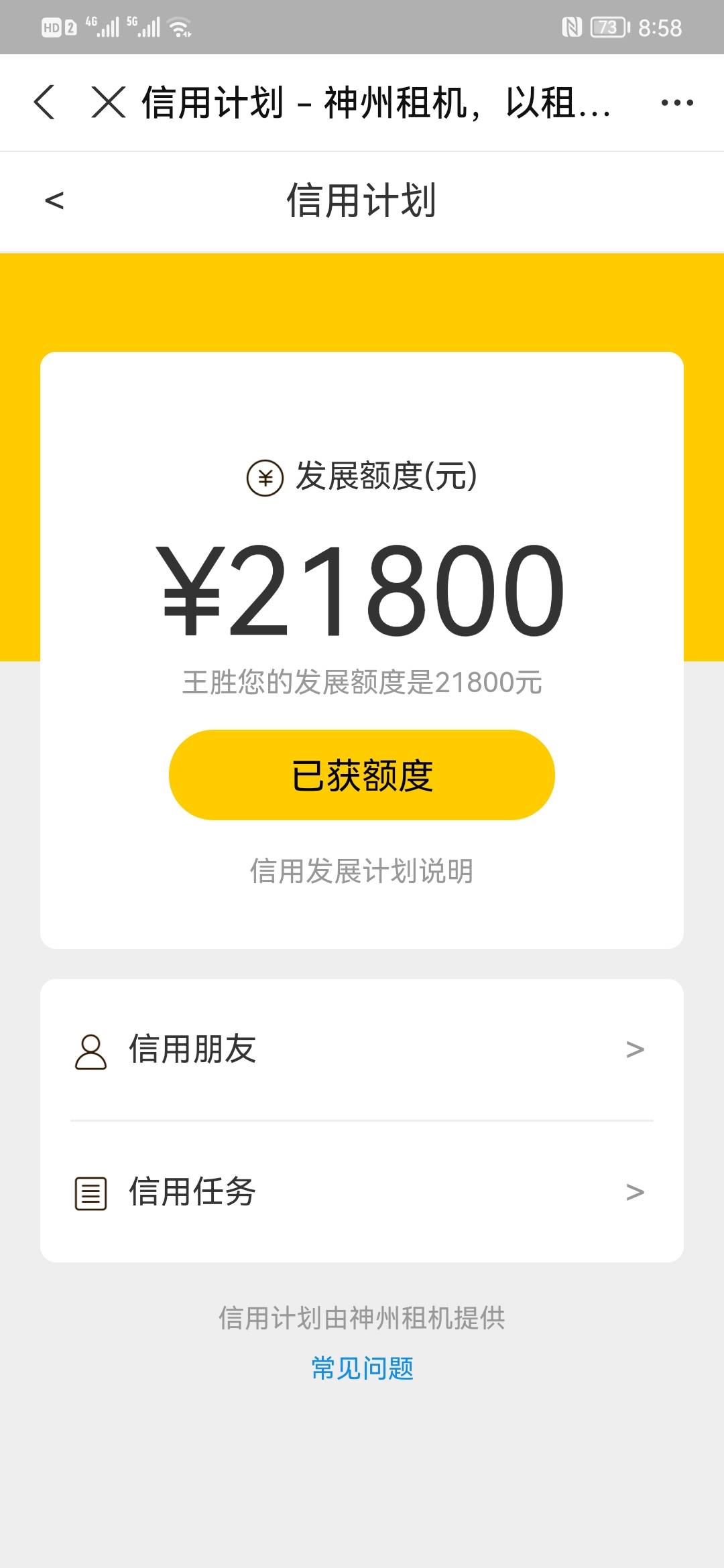Tap the back arrow beside 信用计划 heading

point(54,200)
